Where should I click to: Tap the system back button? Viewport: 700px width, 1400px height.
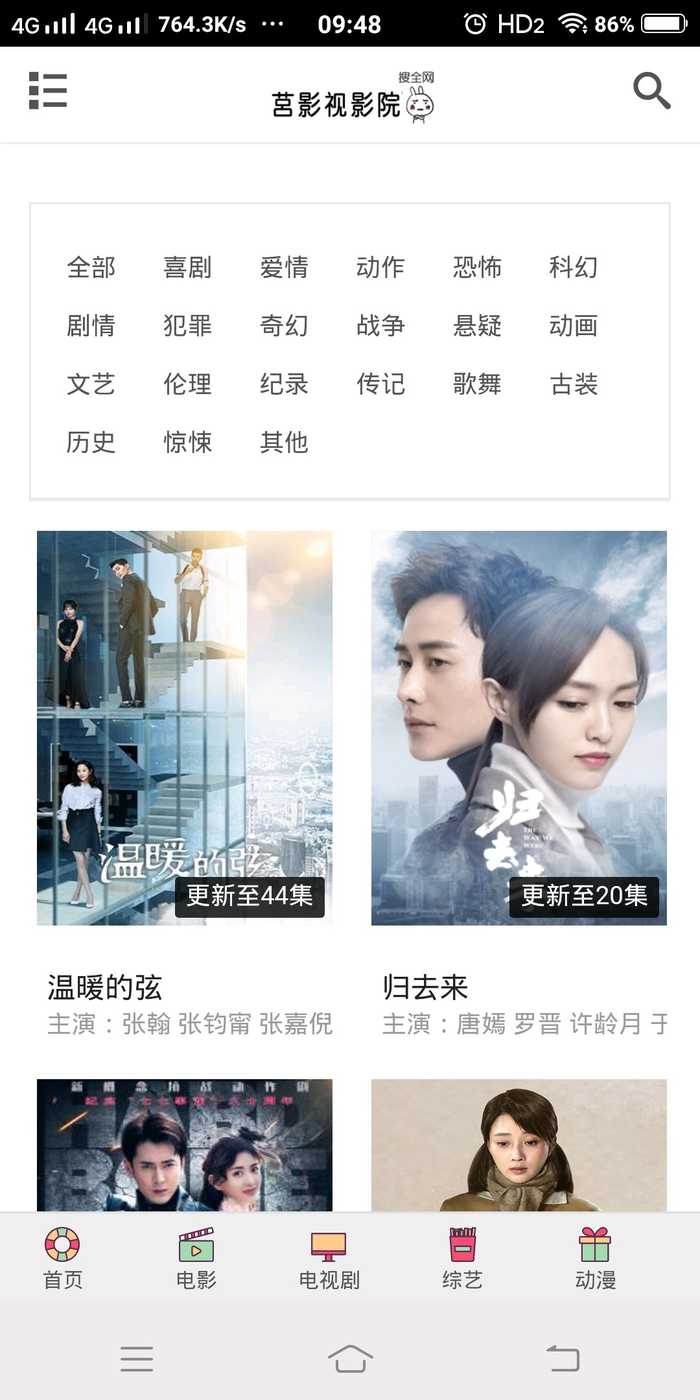563,1358
